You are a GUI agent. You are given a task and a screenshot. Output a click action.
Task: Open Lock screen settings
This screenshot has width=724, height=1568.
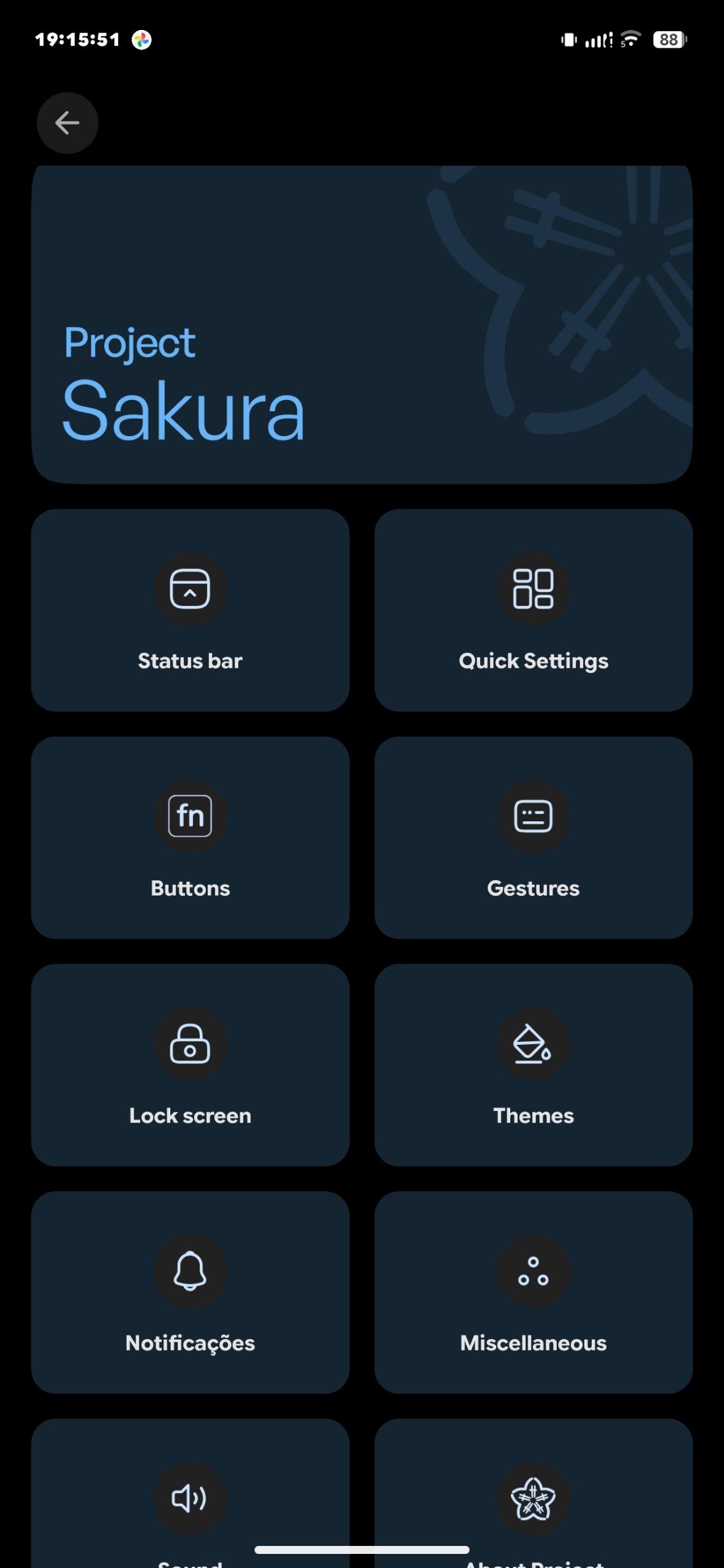point(190,1065)
